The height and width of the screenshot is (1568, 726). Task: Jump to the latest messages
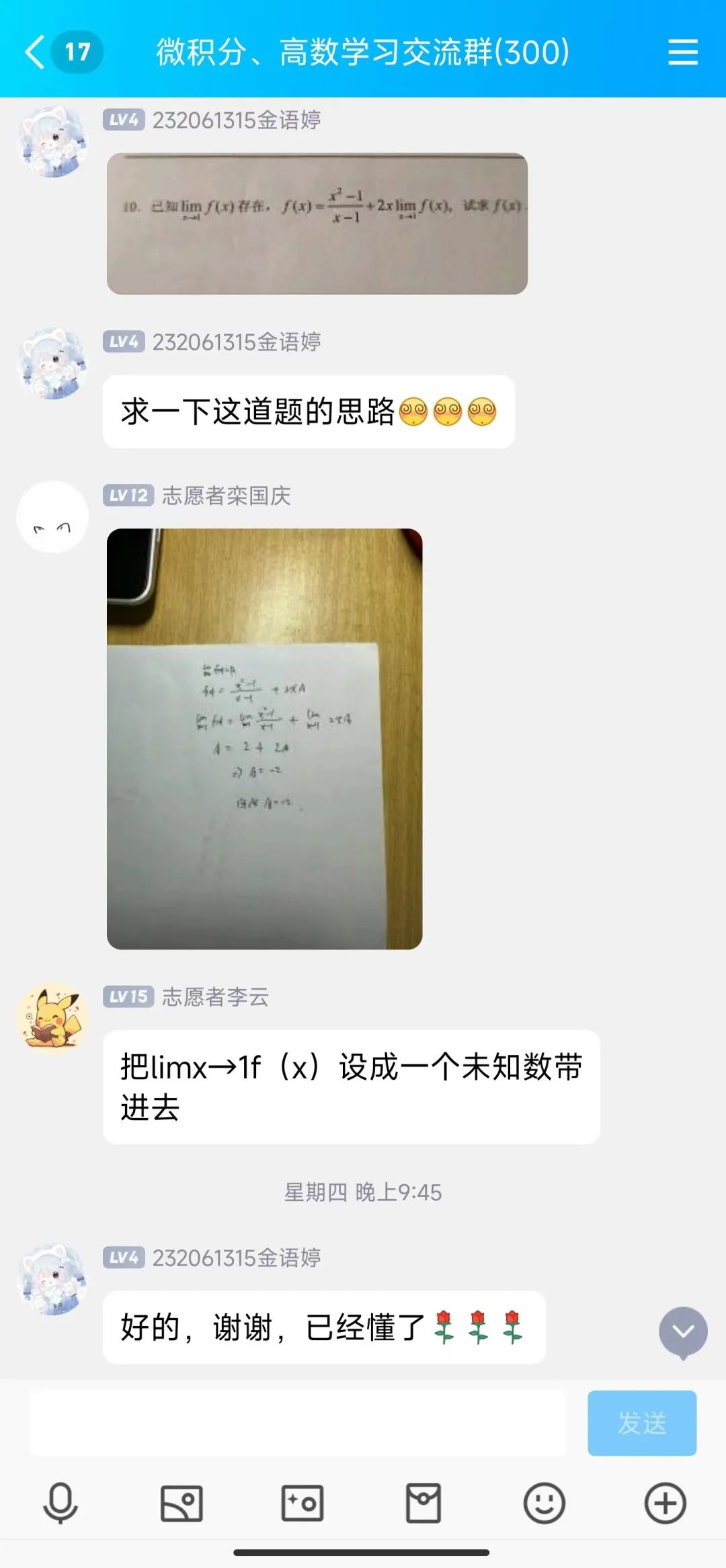click(x=683, y=1331)
